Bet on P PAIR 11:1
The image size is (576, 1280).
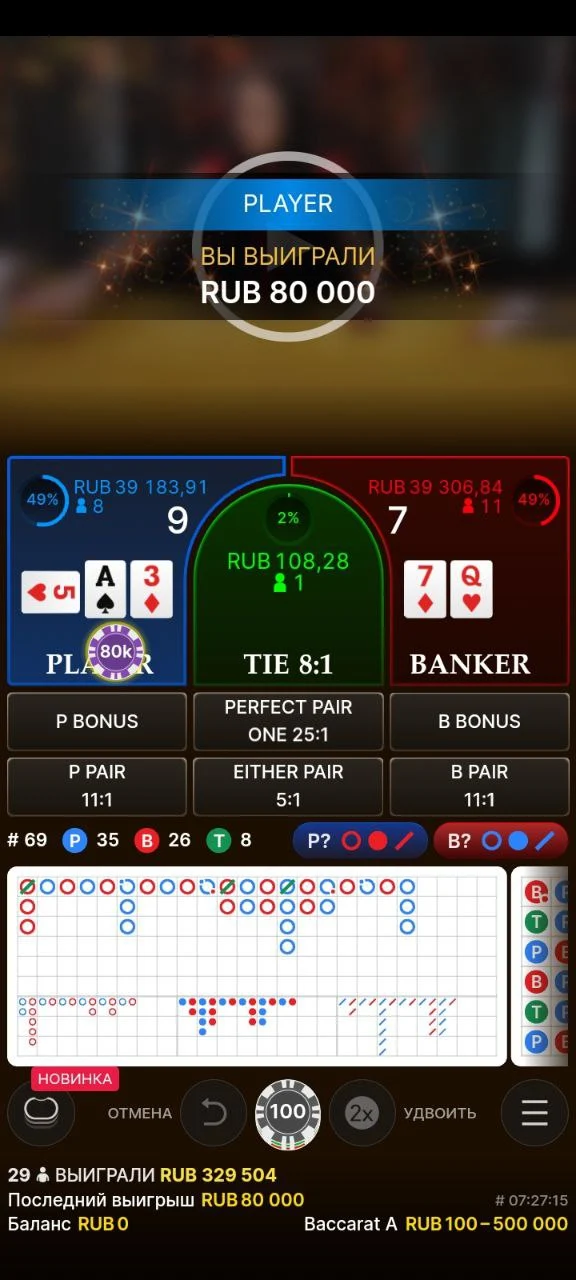(x=97, y=786)
